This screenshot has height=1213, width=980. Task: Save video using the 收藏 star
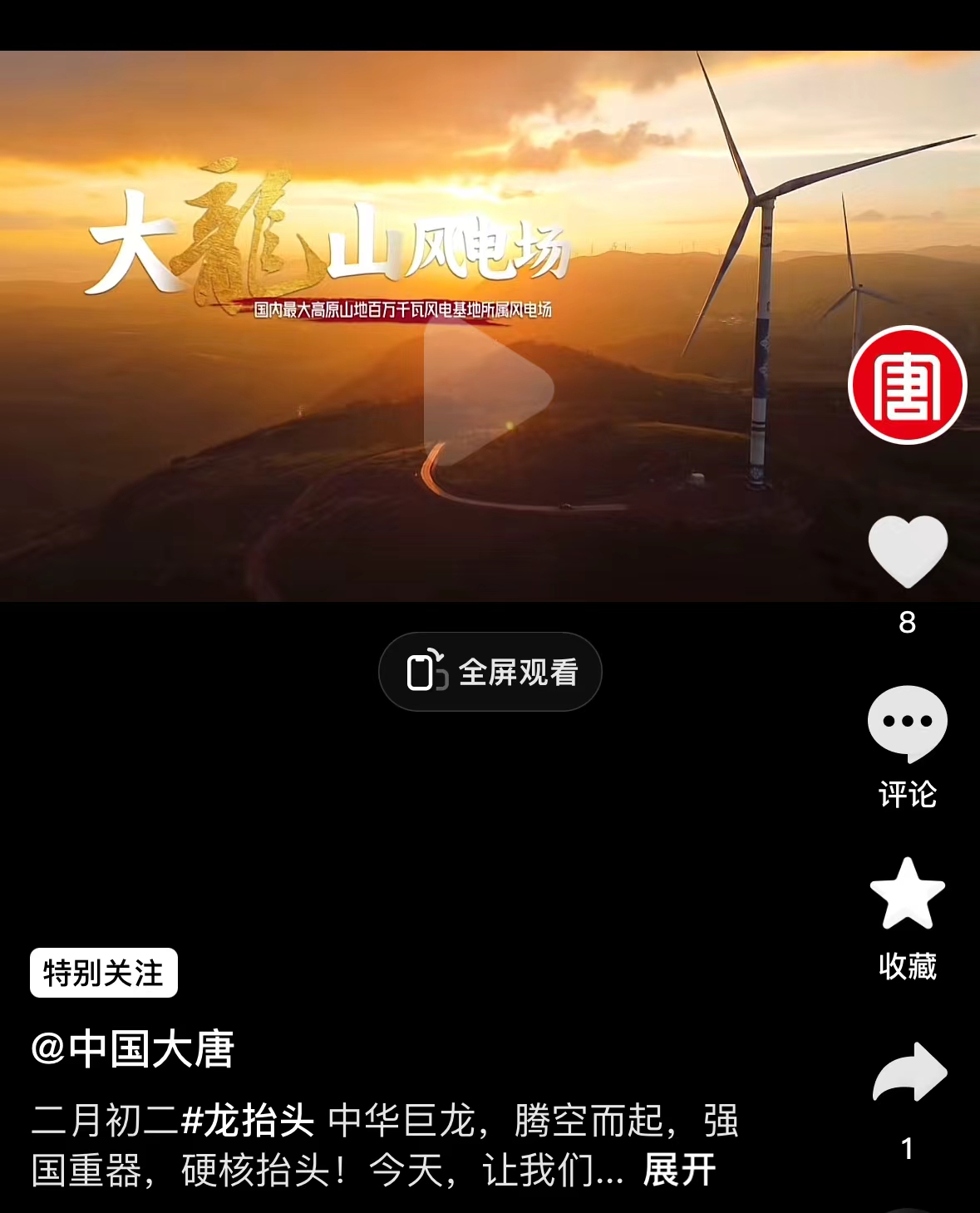907,894
